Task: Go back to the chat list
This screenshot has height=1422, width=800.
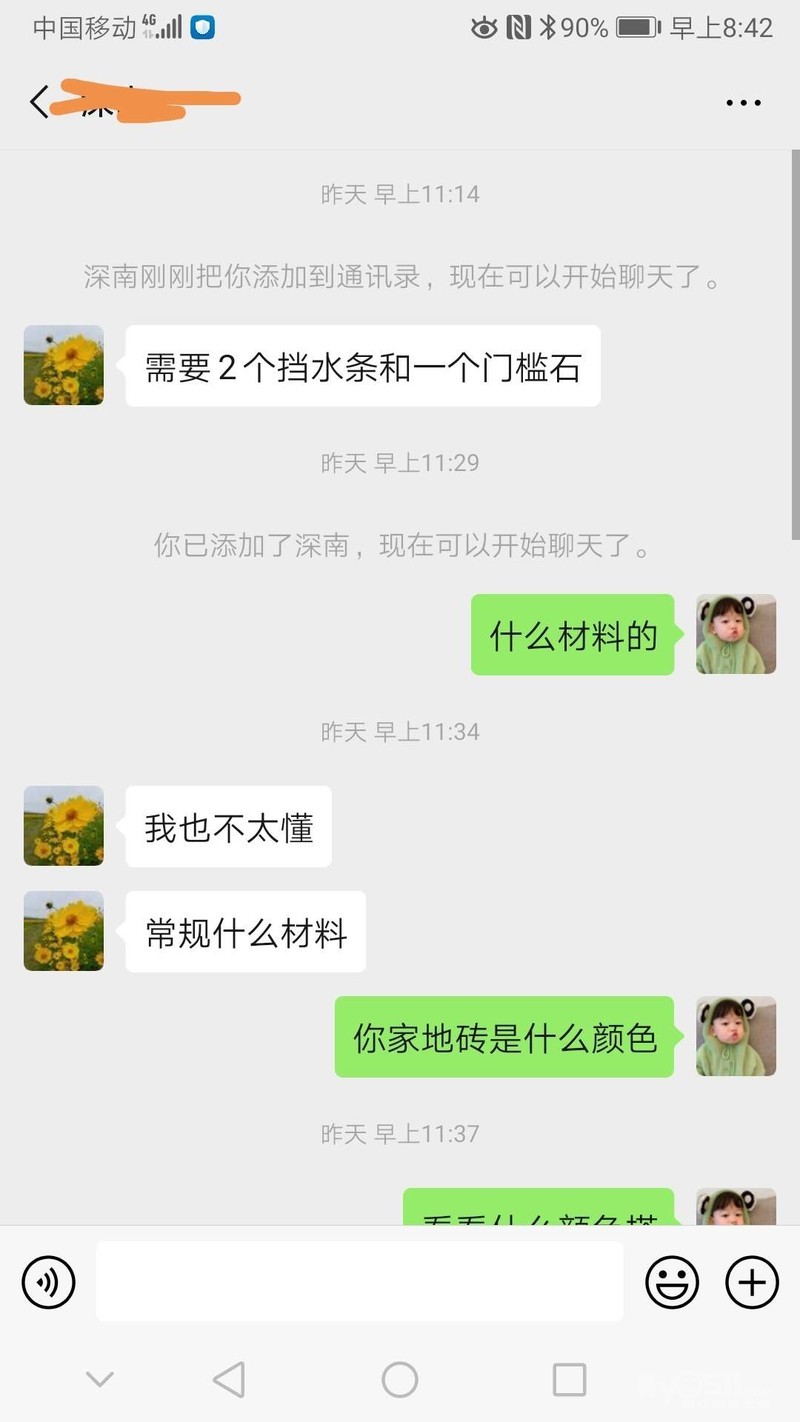Action: pos(39,102)
